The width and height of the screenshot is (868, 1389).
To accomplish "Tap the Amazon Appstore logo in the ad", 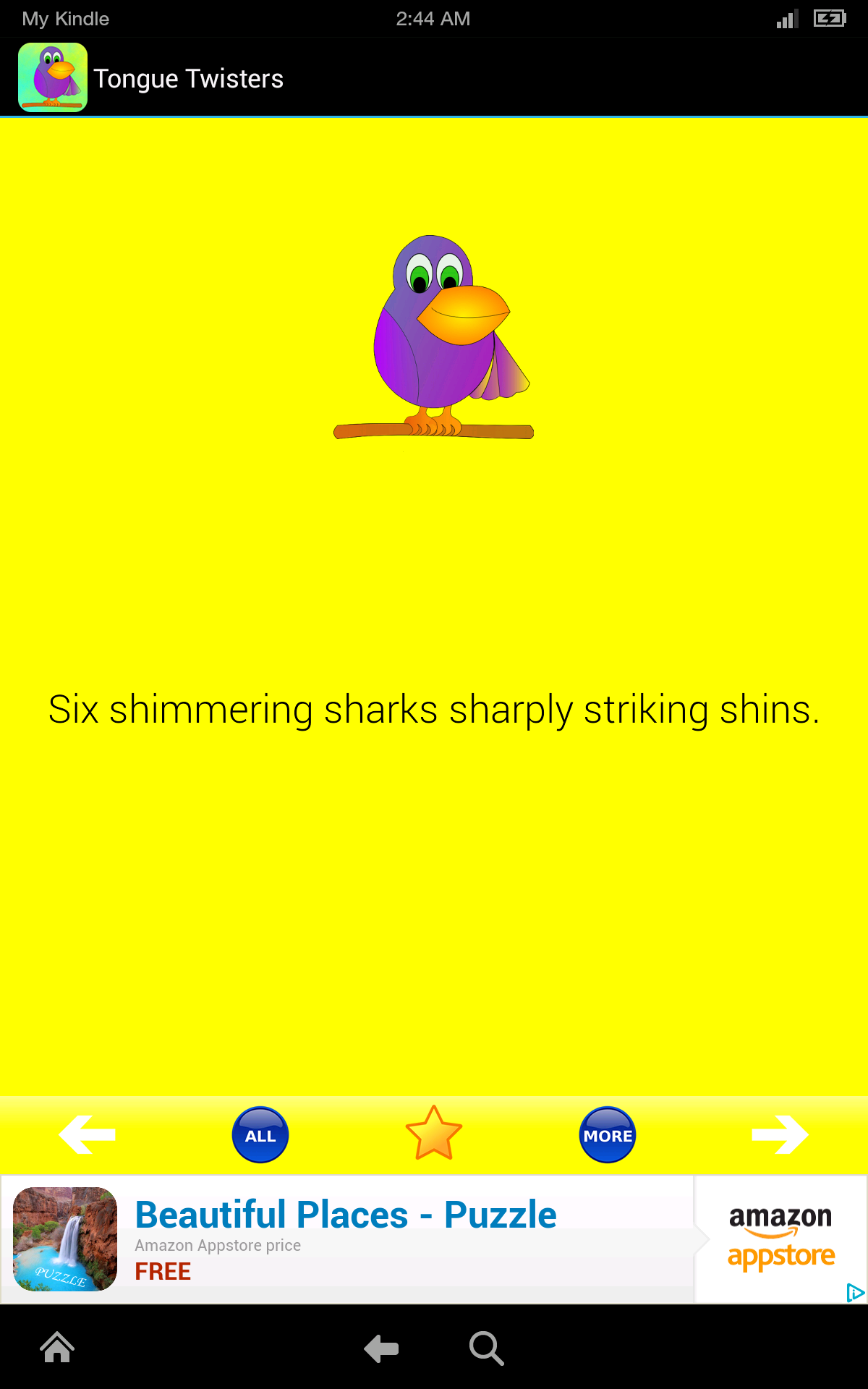I will coord(780,1237).
